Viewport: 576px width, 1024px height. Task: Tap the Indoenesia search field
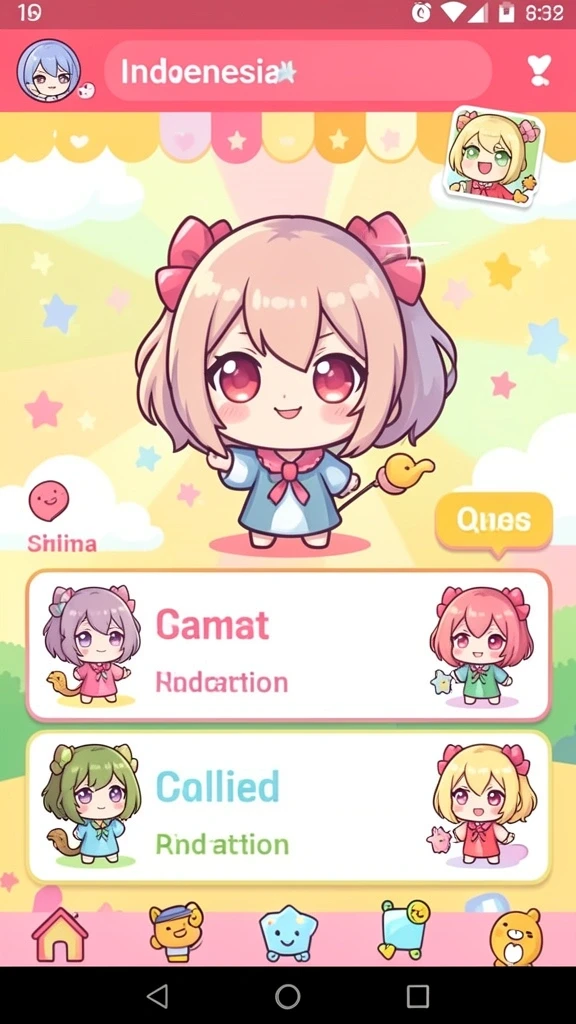point(298,71)
